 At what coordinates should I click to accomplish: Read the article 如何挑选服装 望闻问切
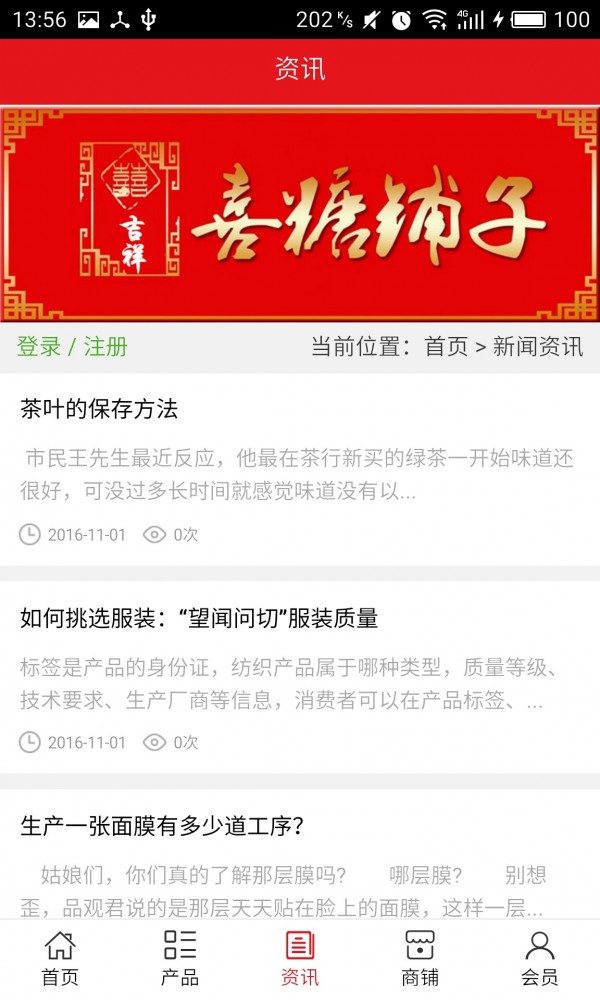pos(199,619)
